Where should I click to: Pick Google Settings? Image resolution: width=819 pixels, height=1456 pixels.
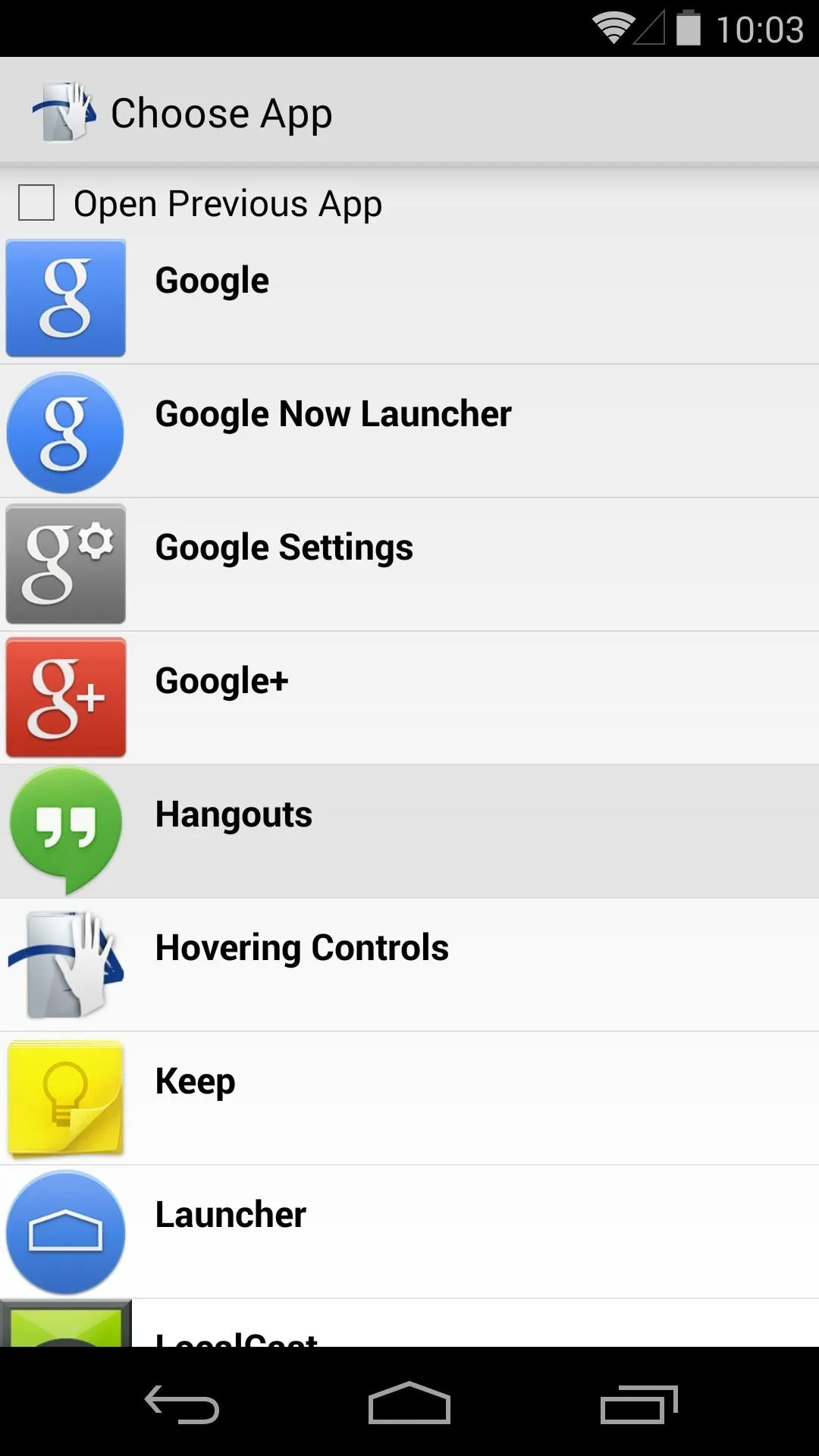[x=409, y=565]
